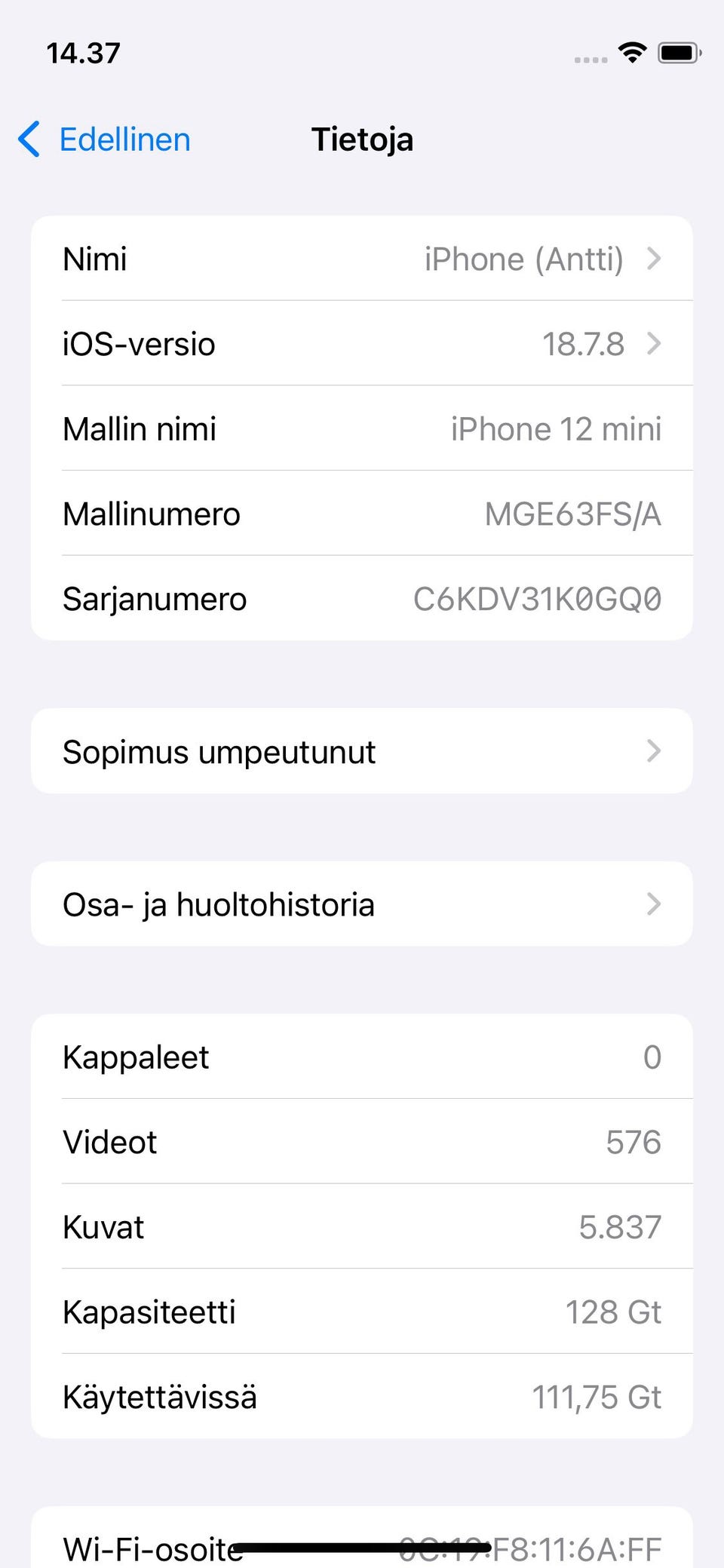
Task: Go back via Edellinen
Action: [104, 140]
